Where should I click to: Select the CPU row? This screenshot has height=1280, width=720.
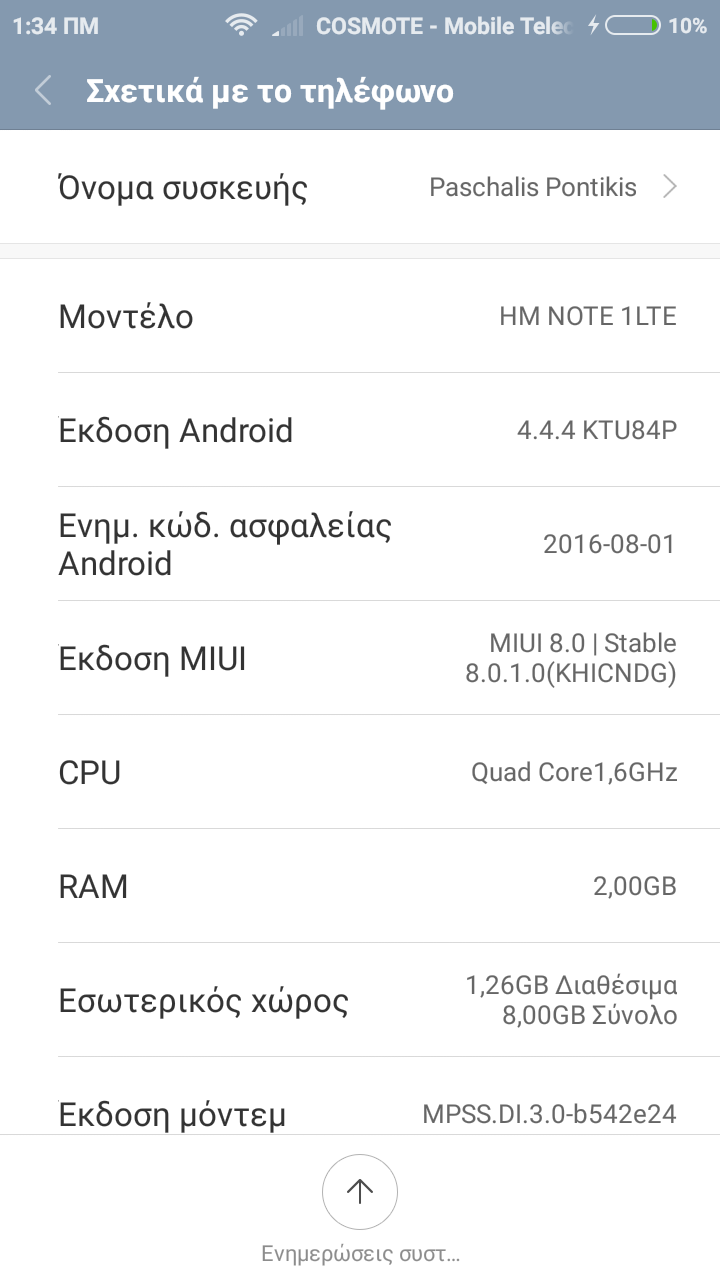coord(360,772)
